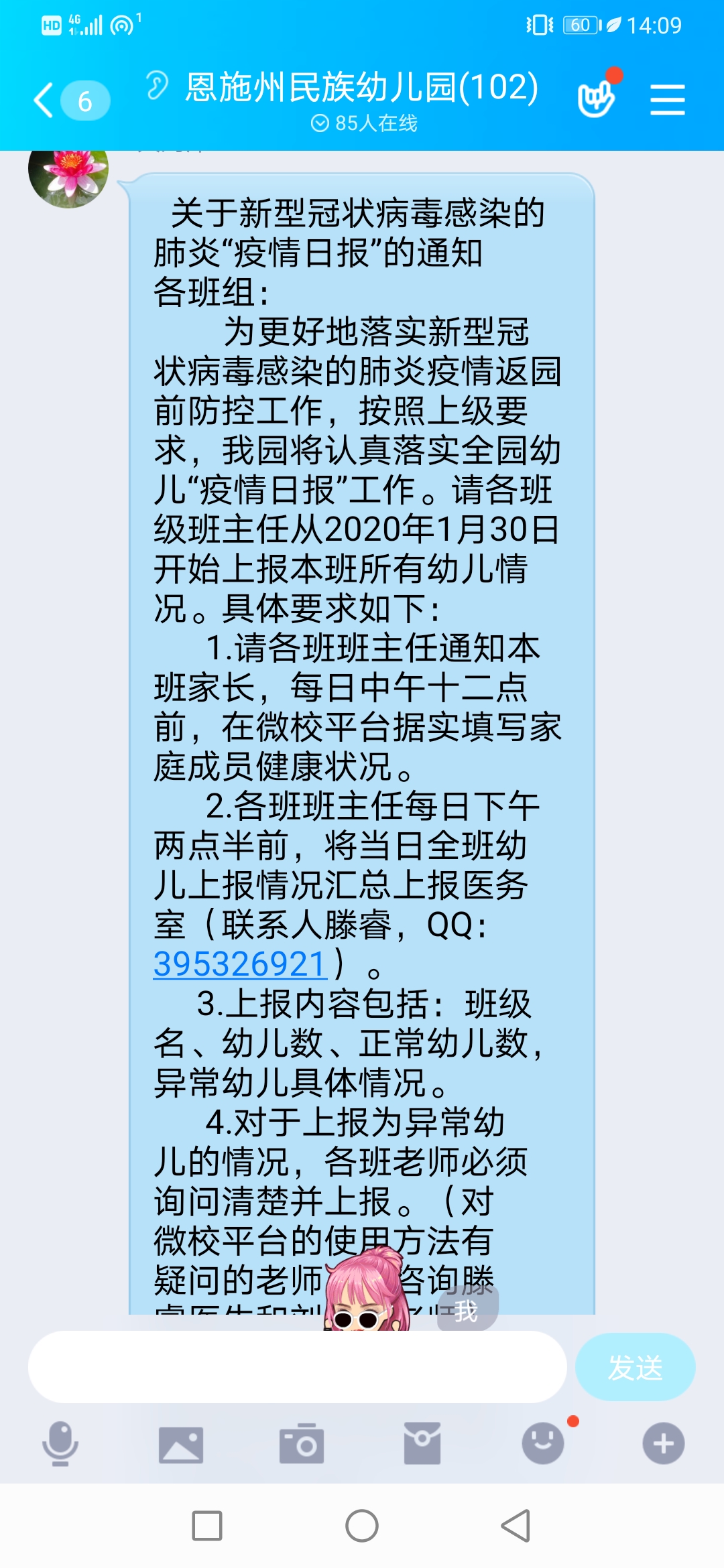This screenshot has width=724, height=1568.
Task: Open the camera icon to take photo
Action: pos(302,1443)
